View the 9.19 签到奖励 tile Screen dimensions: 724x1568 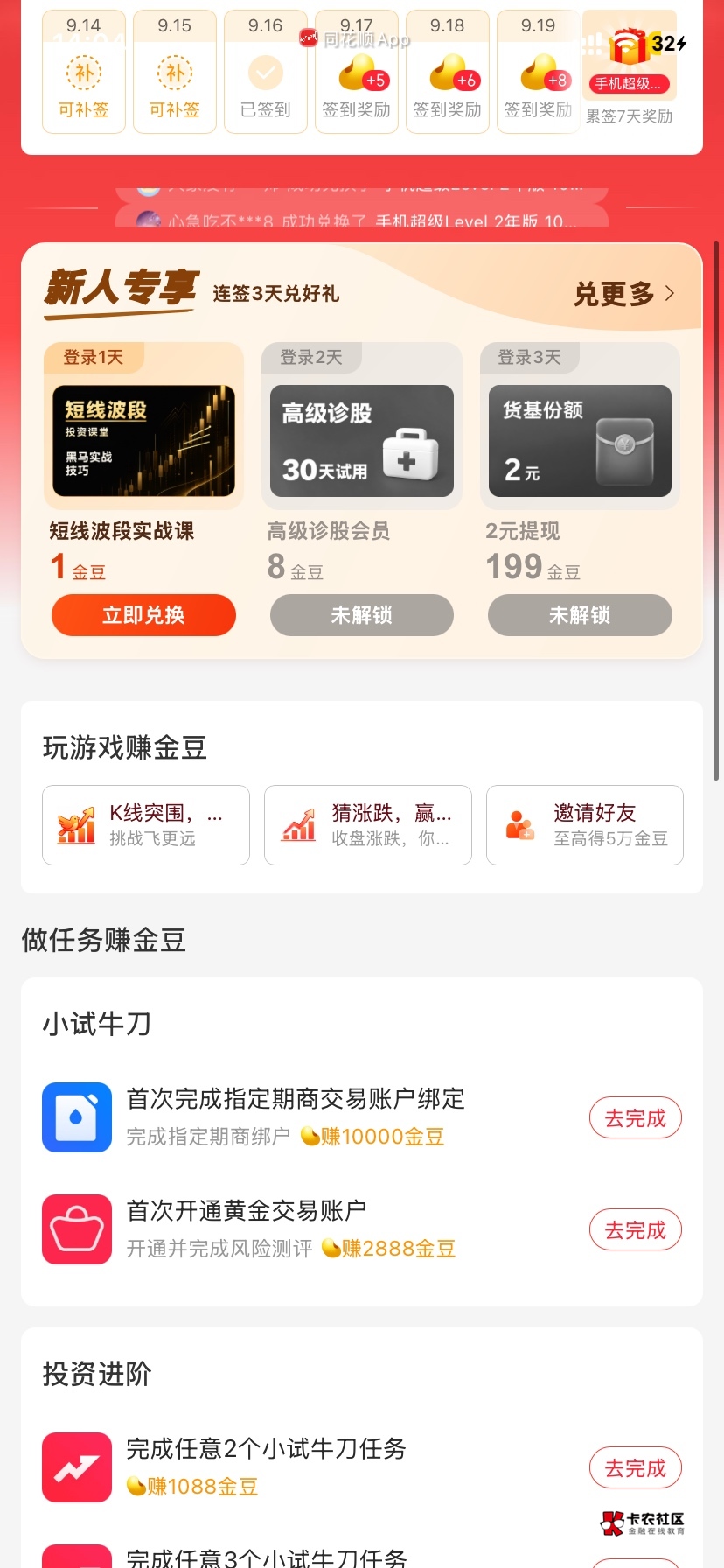point(538,72)
